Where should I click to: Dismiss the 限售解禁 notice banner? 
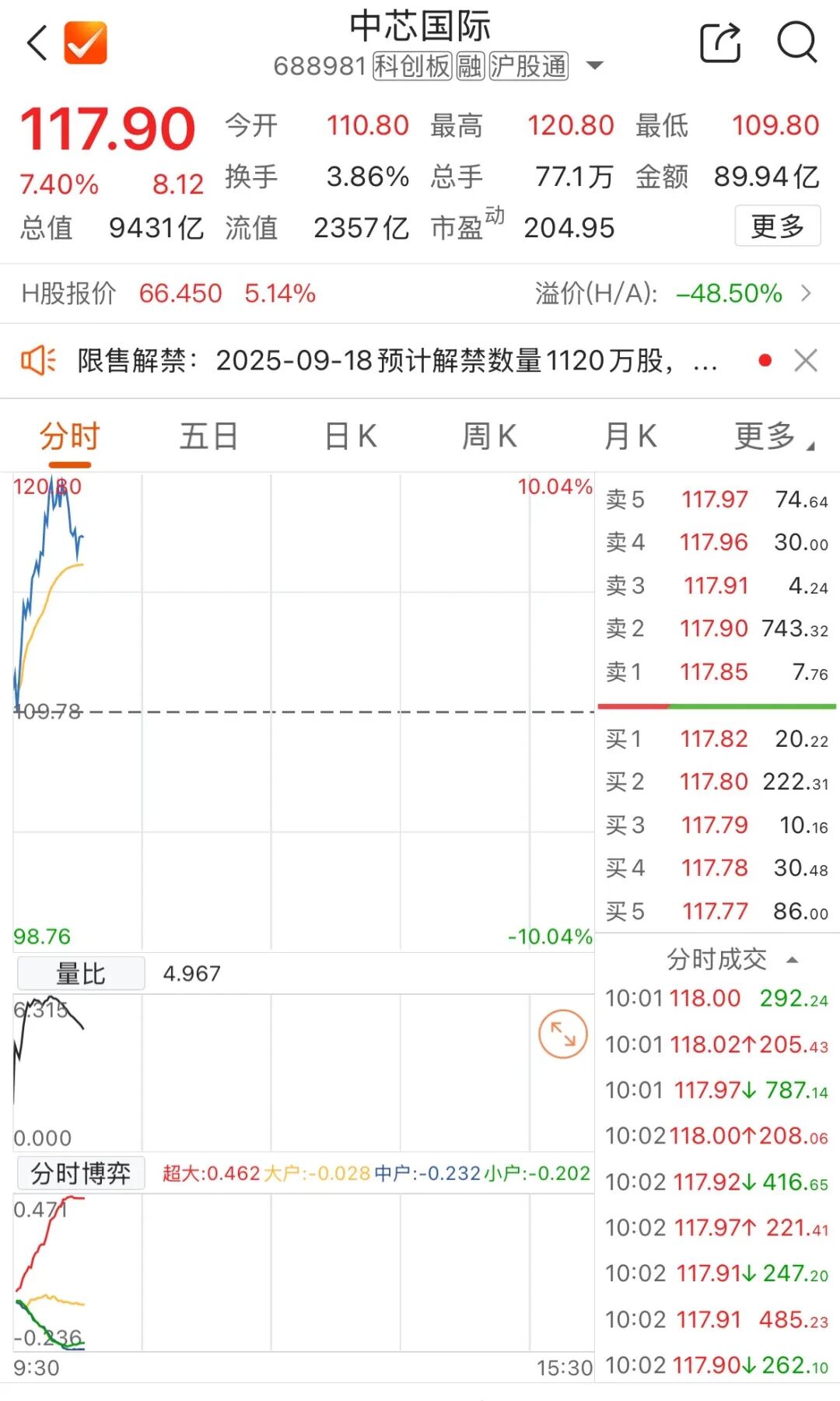click(806, 360)
